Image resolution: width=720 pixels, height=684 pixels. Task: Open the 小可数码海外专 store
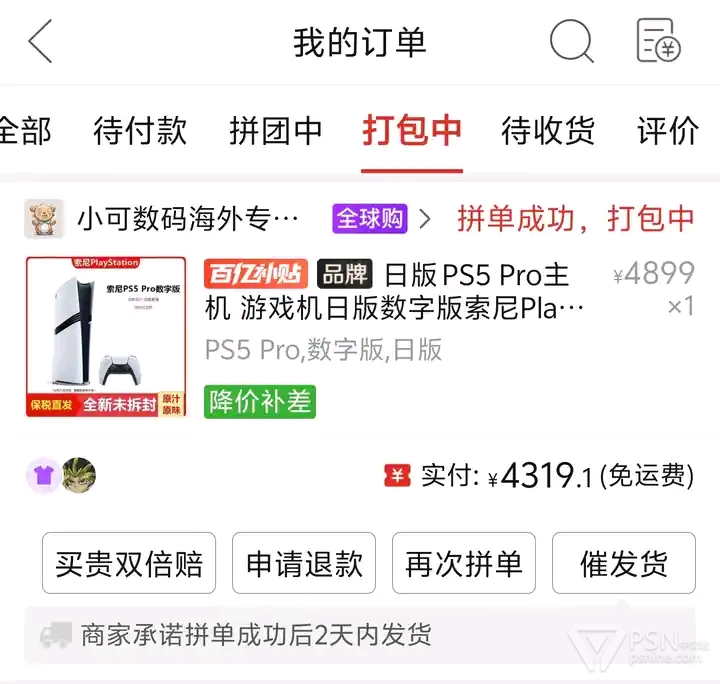[190, 218]
